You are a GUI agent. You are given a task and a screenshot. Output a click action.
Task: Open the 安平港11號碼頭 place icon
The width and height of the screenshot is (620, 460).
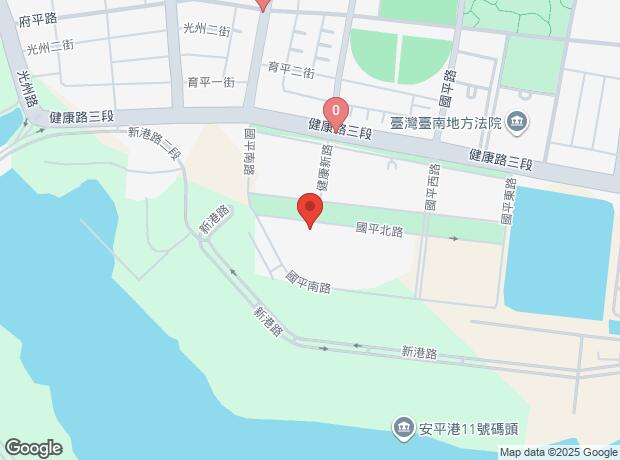point(403,427)
